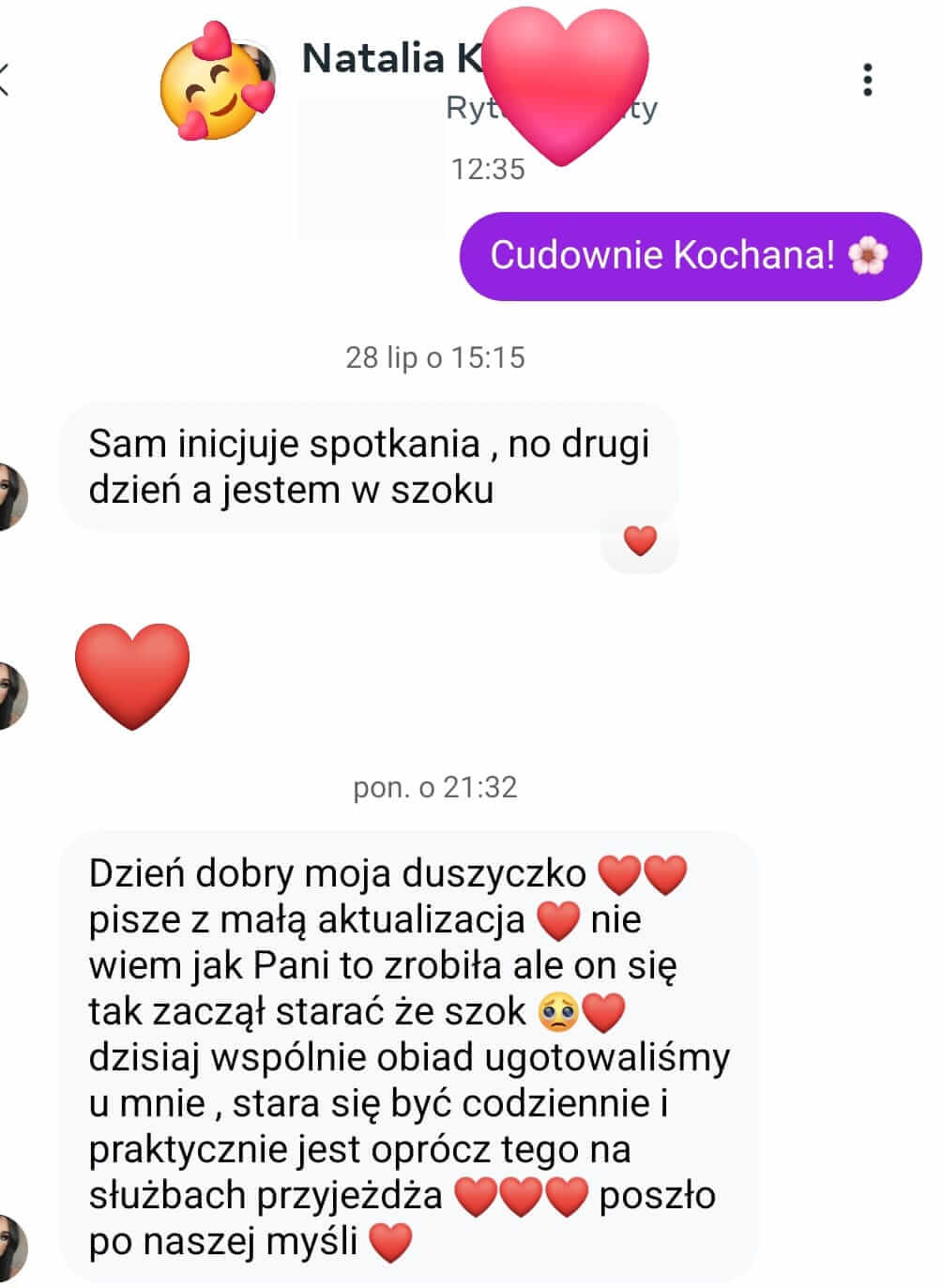Go back from the chat
The width and height of the screenshot is (942, 1288).
(6, 81)
